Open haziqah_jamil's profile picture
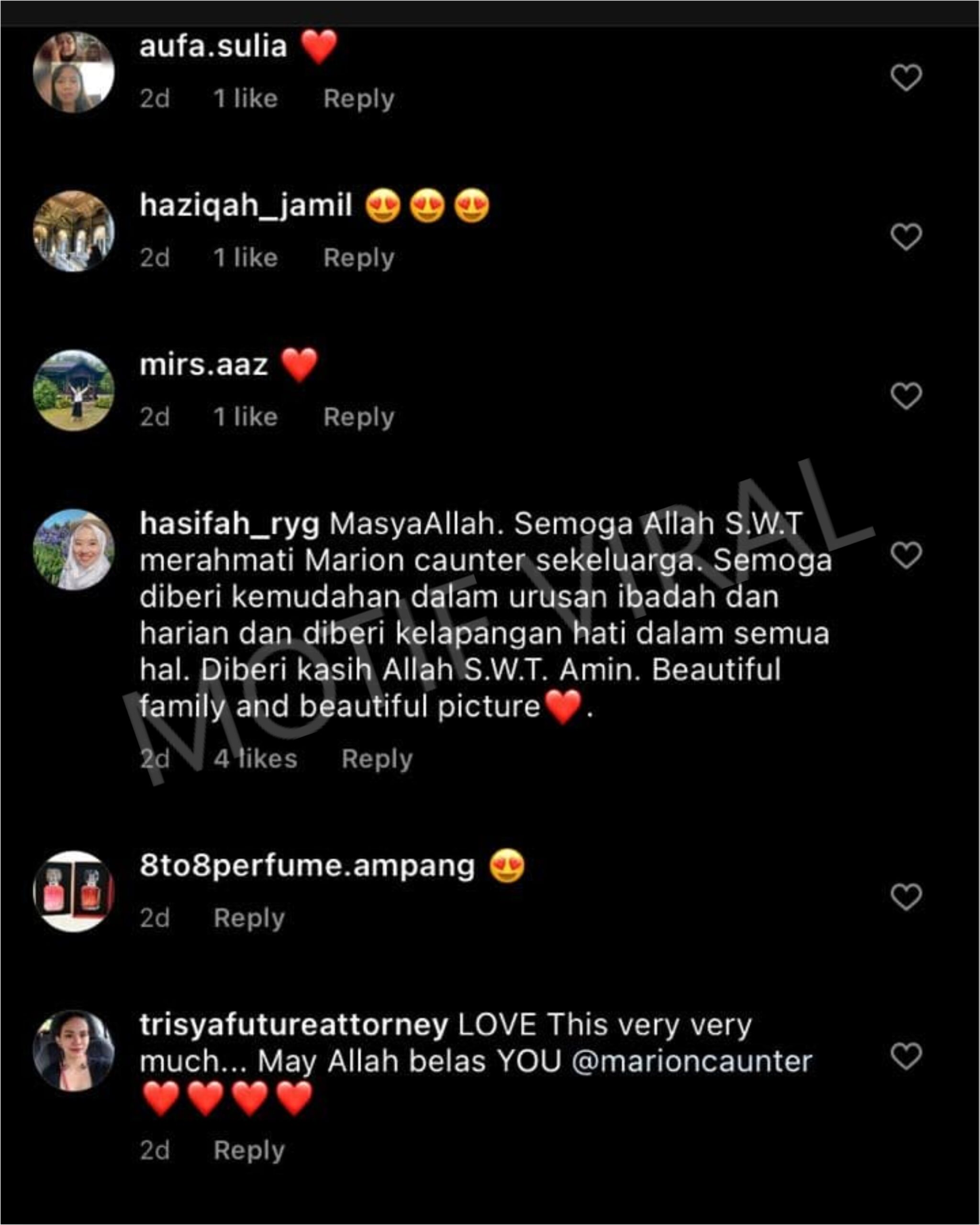Viewport: 980px width, 1225px height. tap(74, 231)
